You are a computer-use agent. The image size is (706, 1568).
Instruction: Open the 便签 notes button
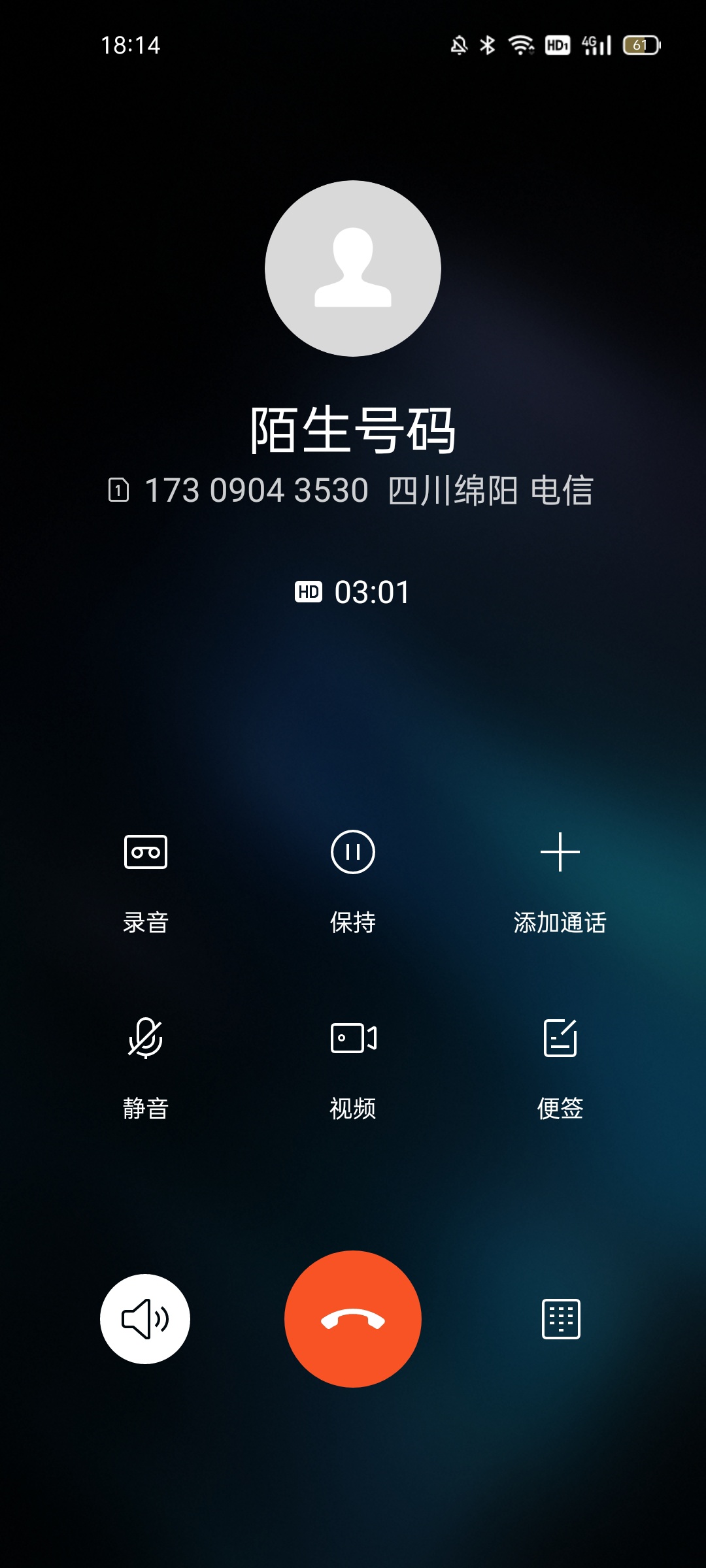pos(560,1067)
